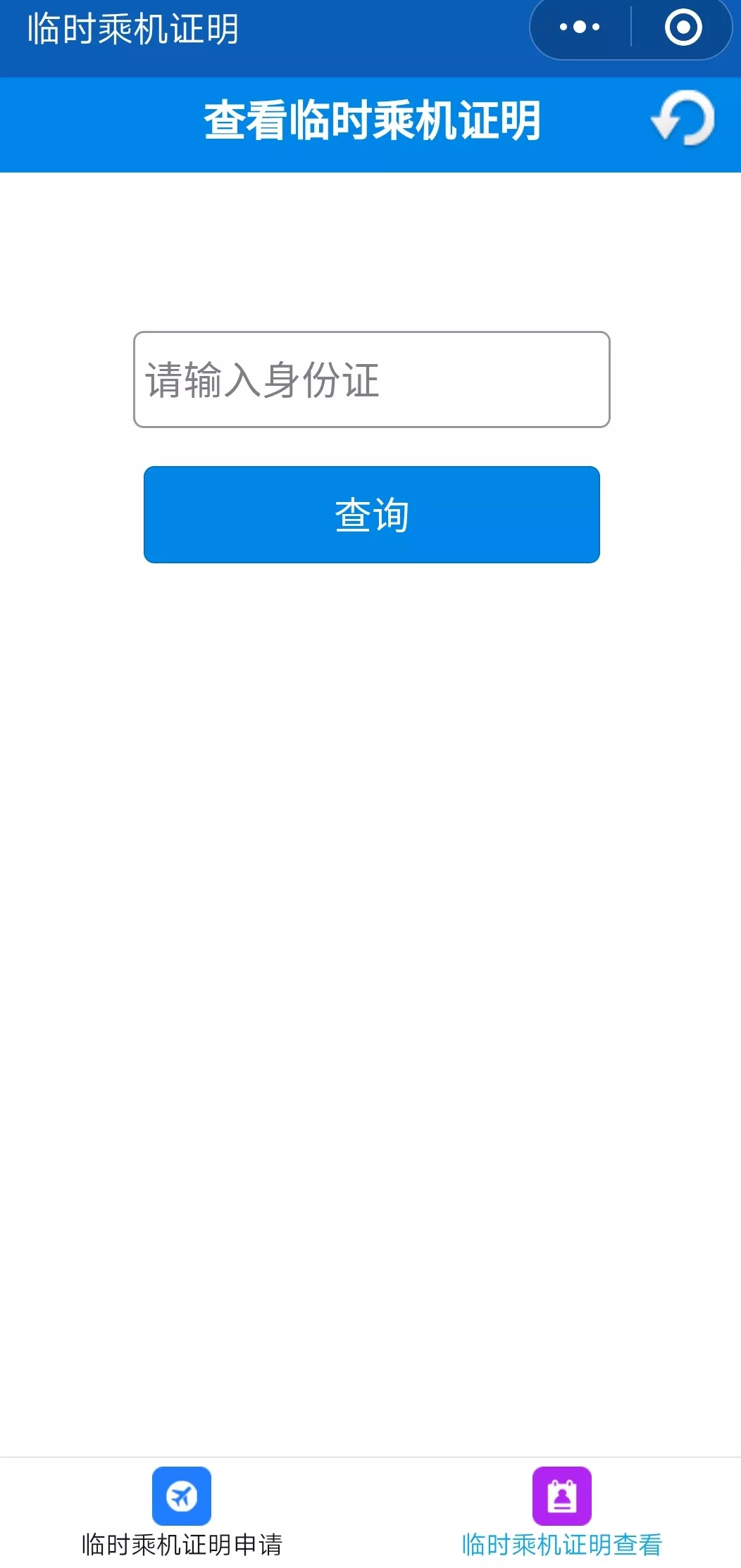
Task: Tap the refresh arrow icon in header
Action: click(683, 118)
